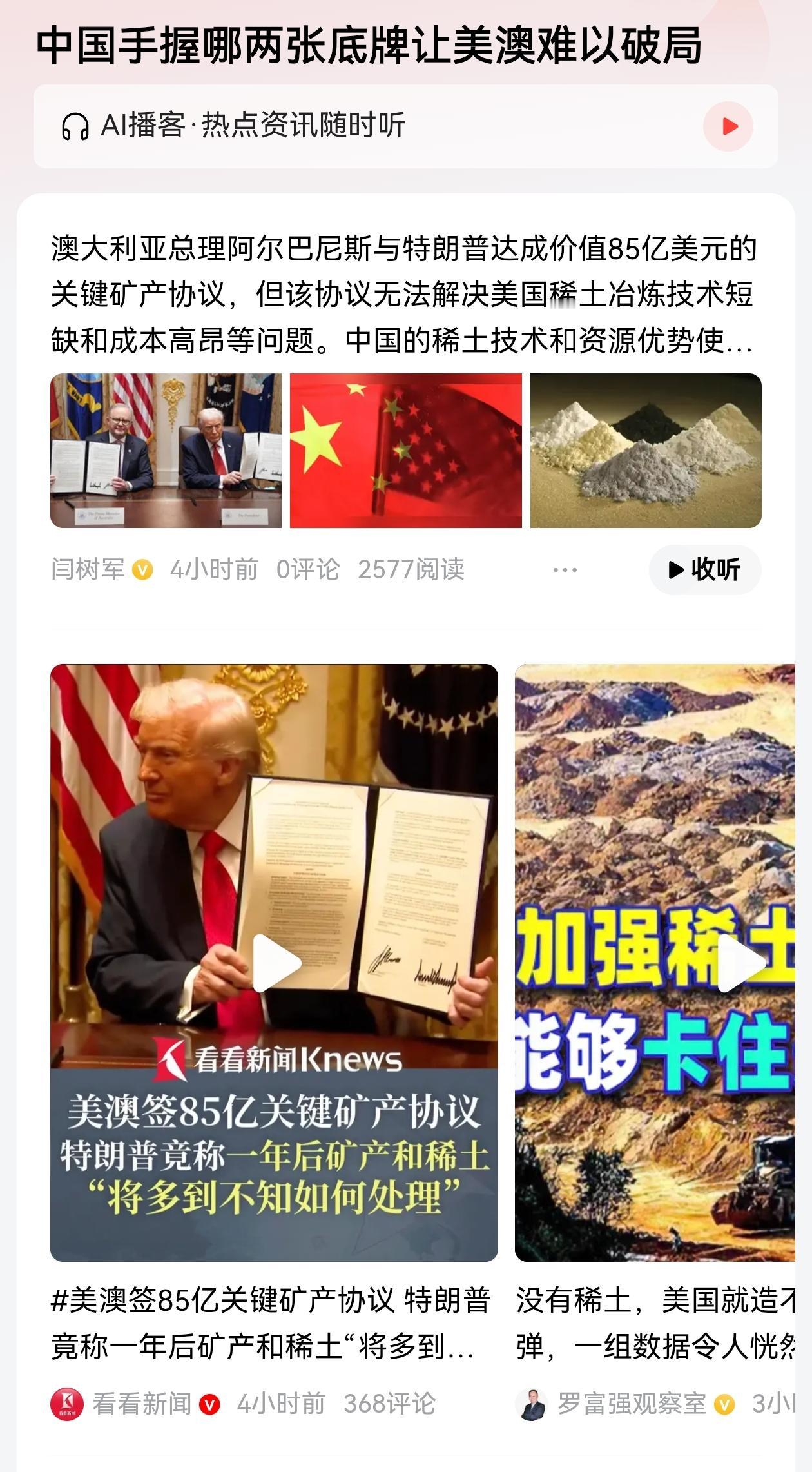View the rare earth powder piles thumbnail
This screenshot has width=812, height=1472.
[644, 451]
